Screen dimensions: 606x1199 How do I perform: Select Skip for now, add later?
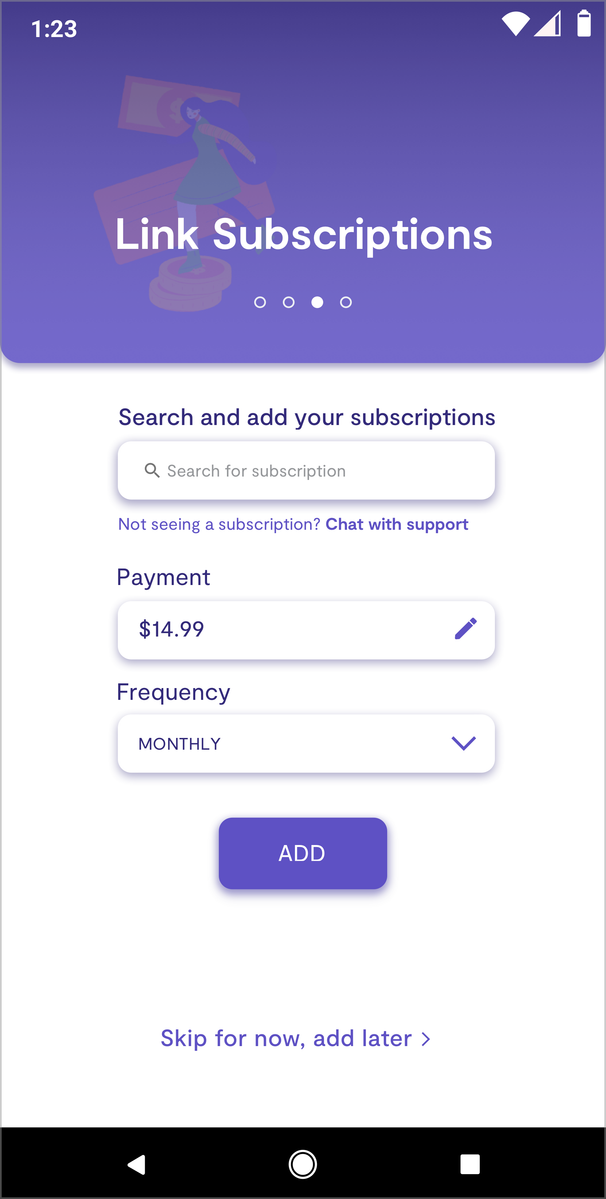point(295,1038)
